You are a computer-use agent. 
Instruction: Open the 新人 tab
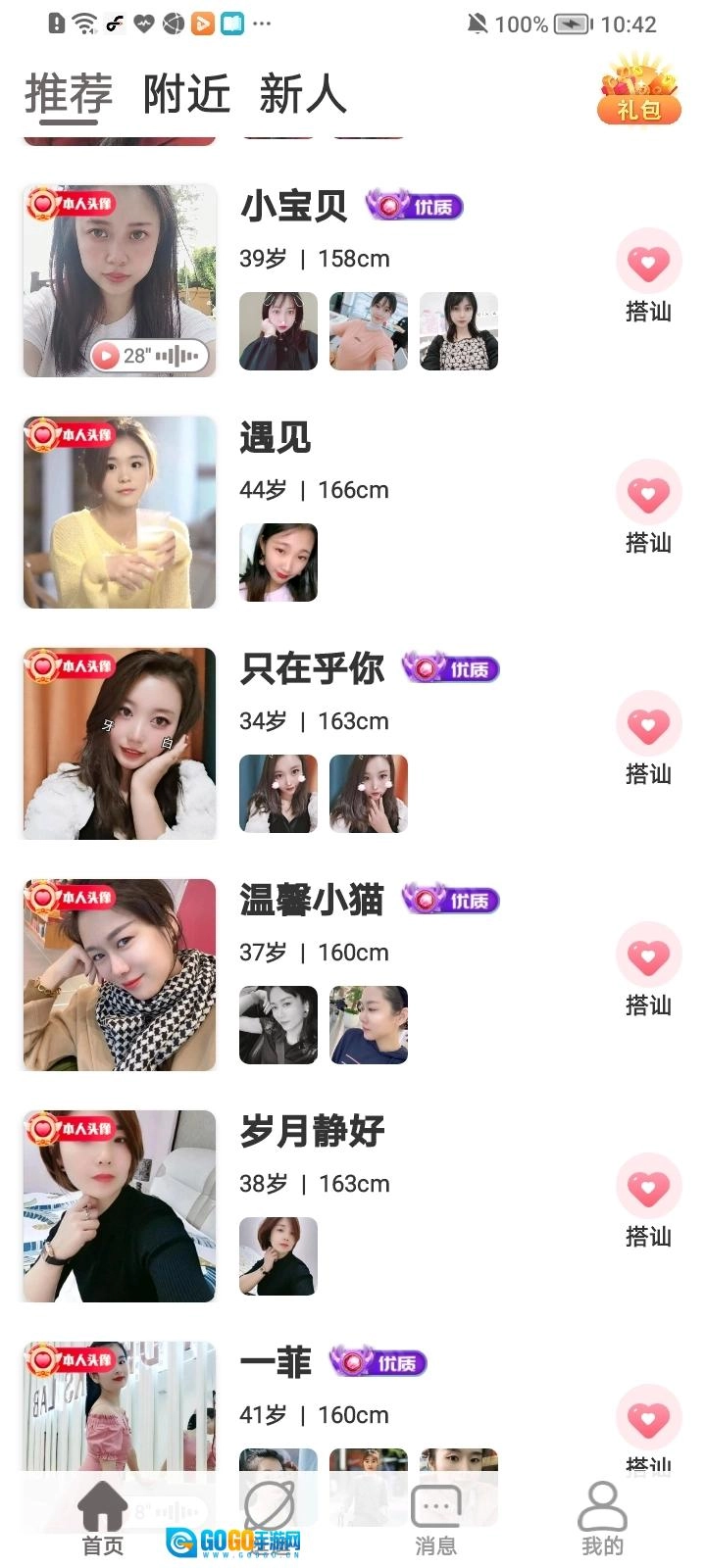(x=304, y=96)
